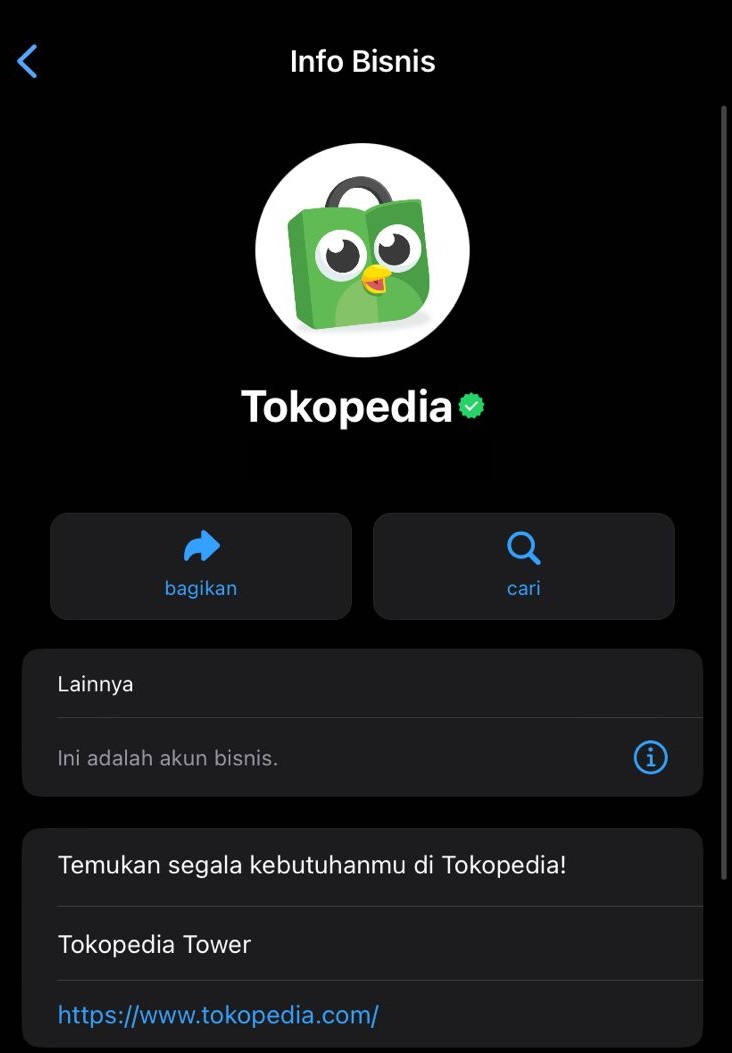The height and width of the screenshot is (1053, 732).
Task: Open the Tokopedia profile picture
Action: click(x=362, y=250)
